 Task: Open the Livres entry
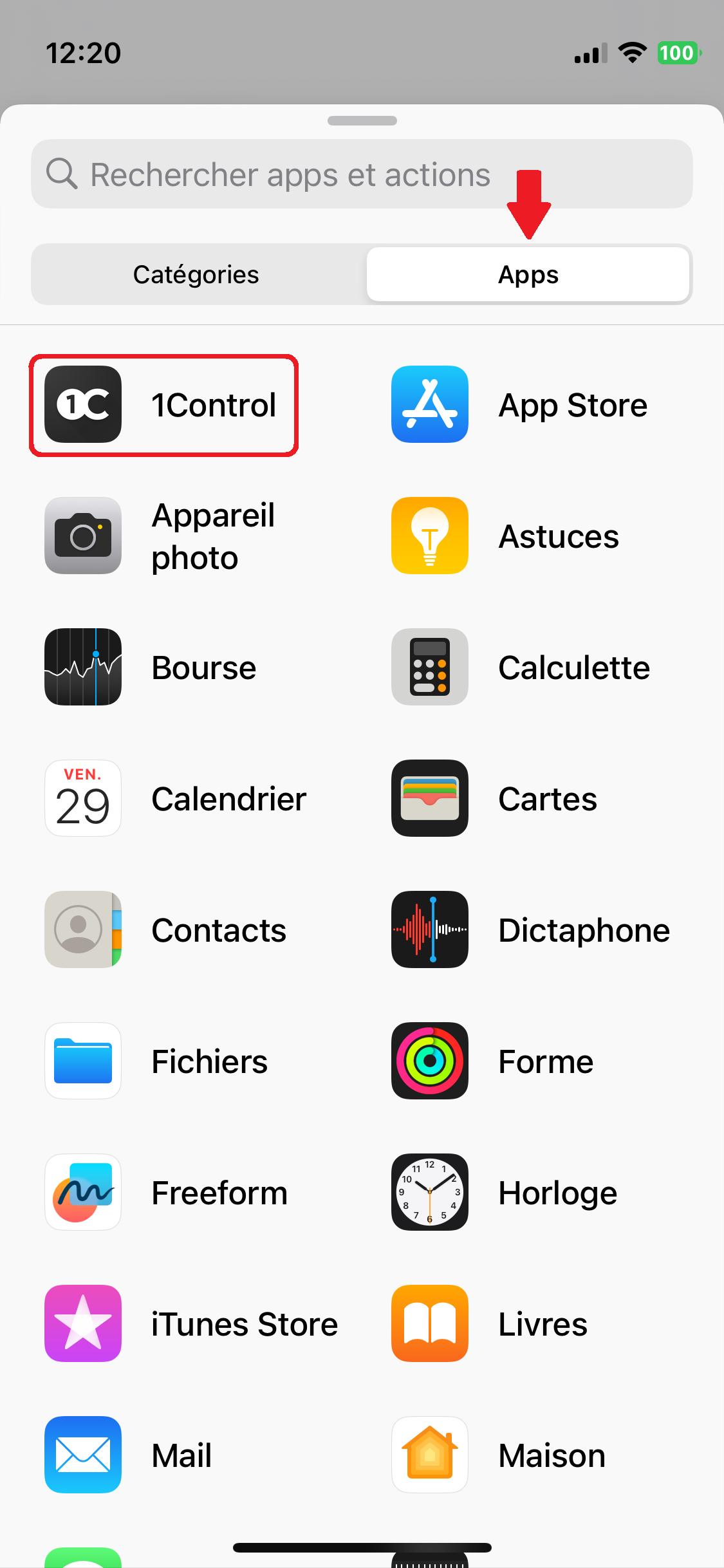tap(490, 1324)
